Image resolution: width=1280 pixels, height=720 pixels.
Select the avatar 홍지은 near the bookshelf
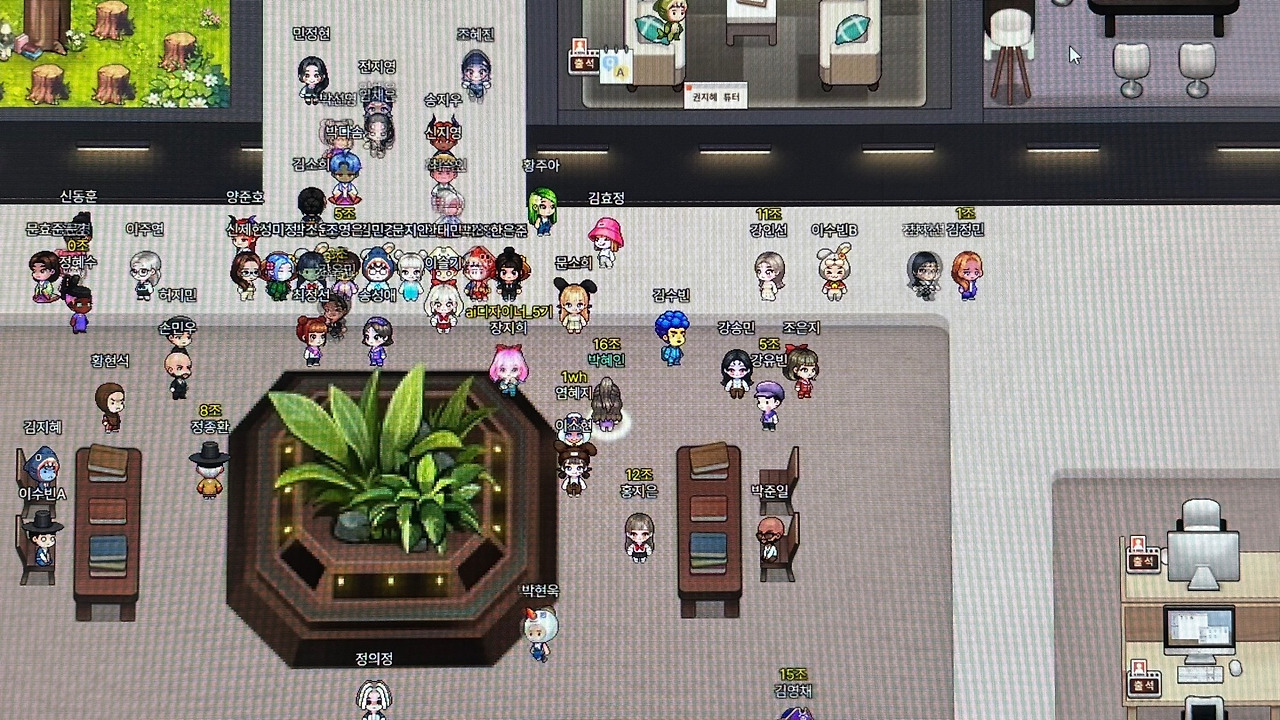(x=639, y=536)
